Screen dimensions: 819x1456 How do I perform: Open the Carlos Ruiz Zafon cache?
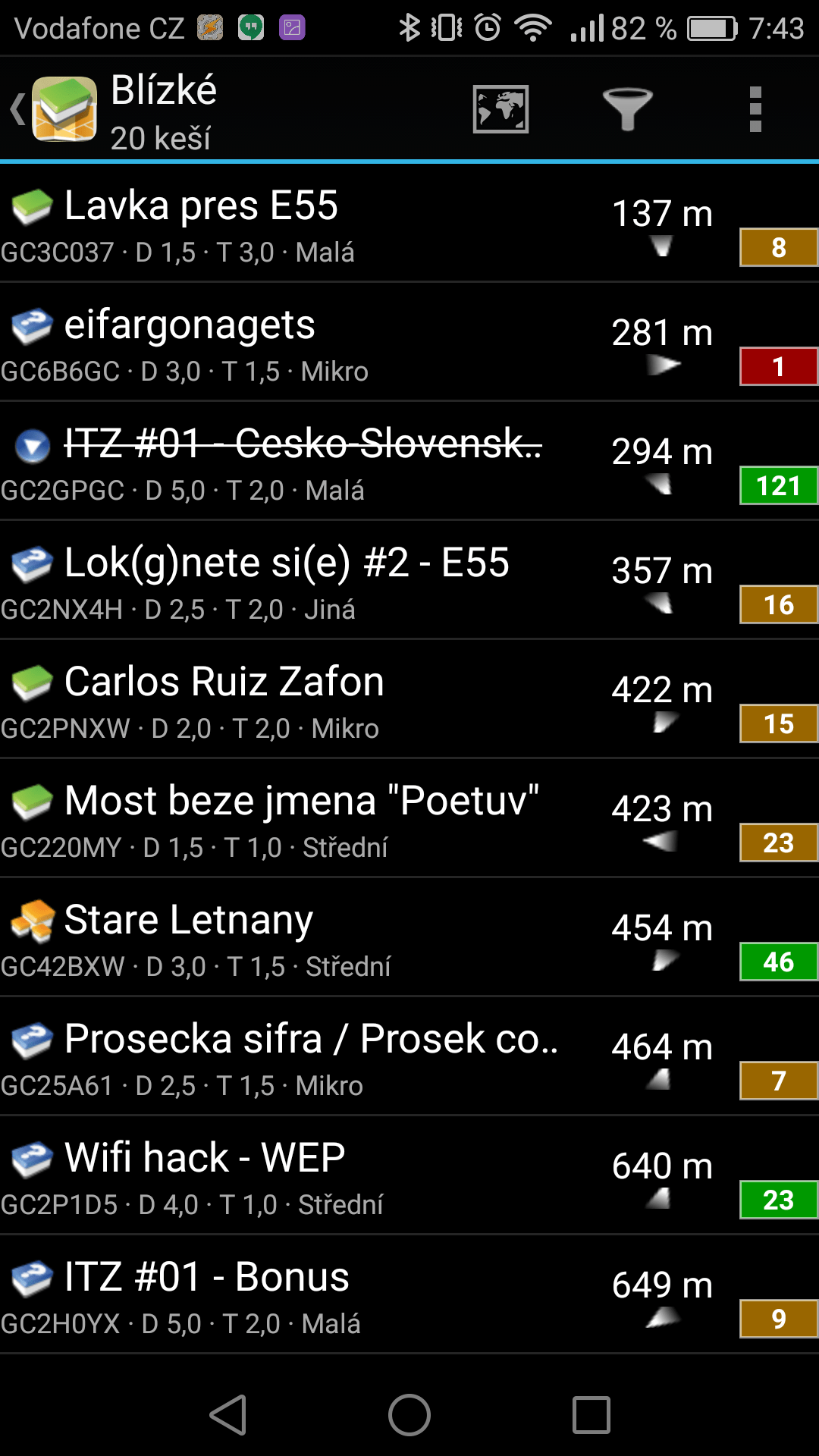(x=409, y=699)
